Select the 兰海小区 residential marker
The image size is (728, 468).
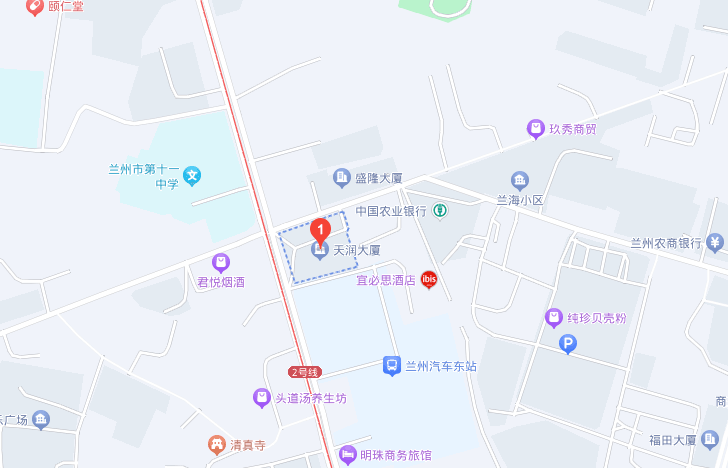click(x=519, y=181)
